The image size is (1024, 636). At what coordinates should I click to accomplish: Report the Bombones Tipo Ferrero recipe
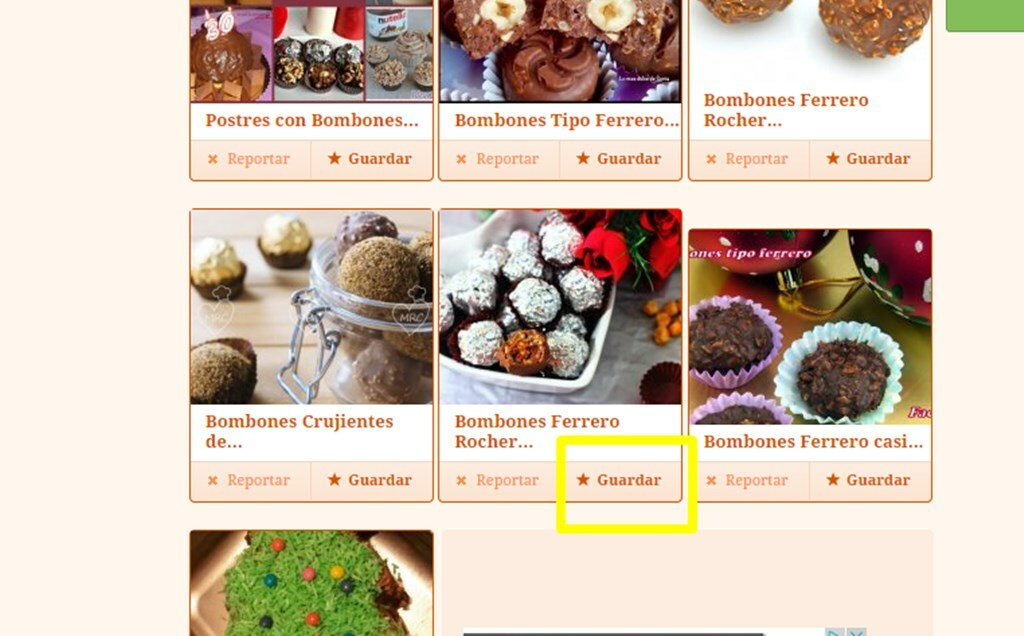point(498,159)
